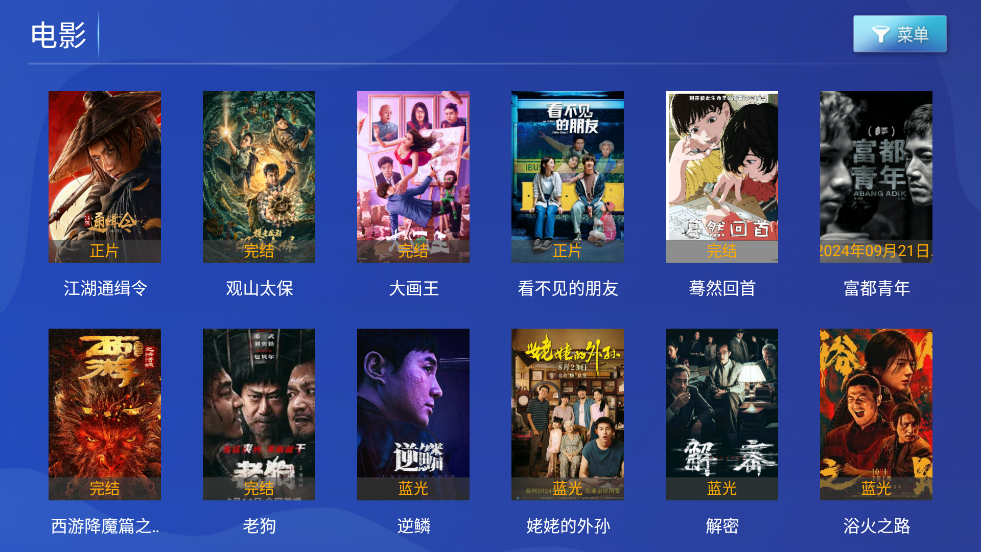Open the Blu-ray movie 逆鳞
The height and width of the screenshot is (552, 981).
coord(413,414)
